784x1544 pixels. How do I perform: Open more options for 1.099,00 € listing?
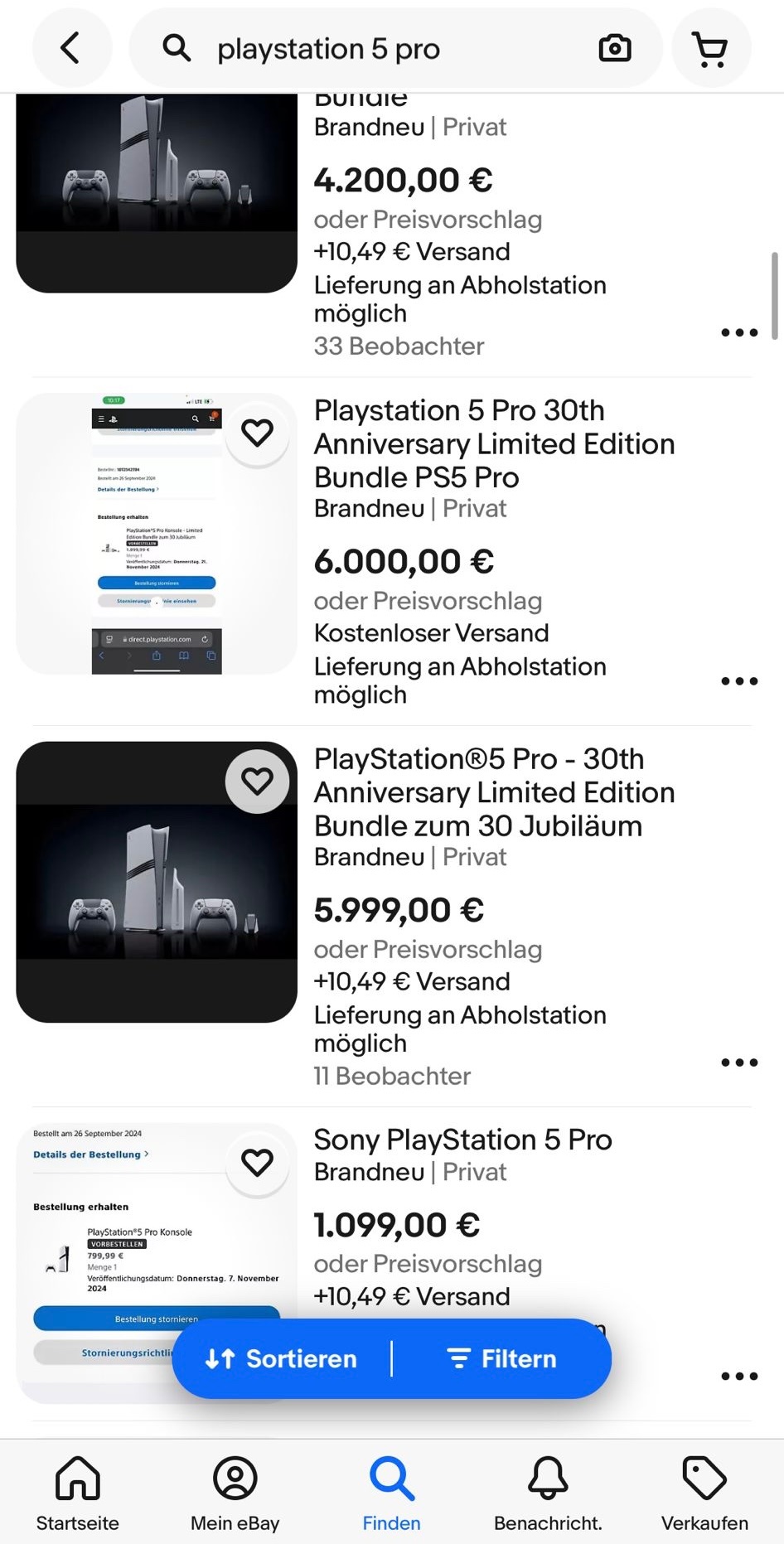pos(738,1377)
